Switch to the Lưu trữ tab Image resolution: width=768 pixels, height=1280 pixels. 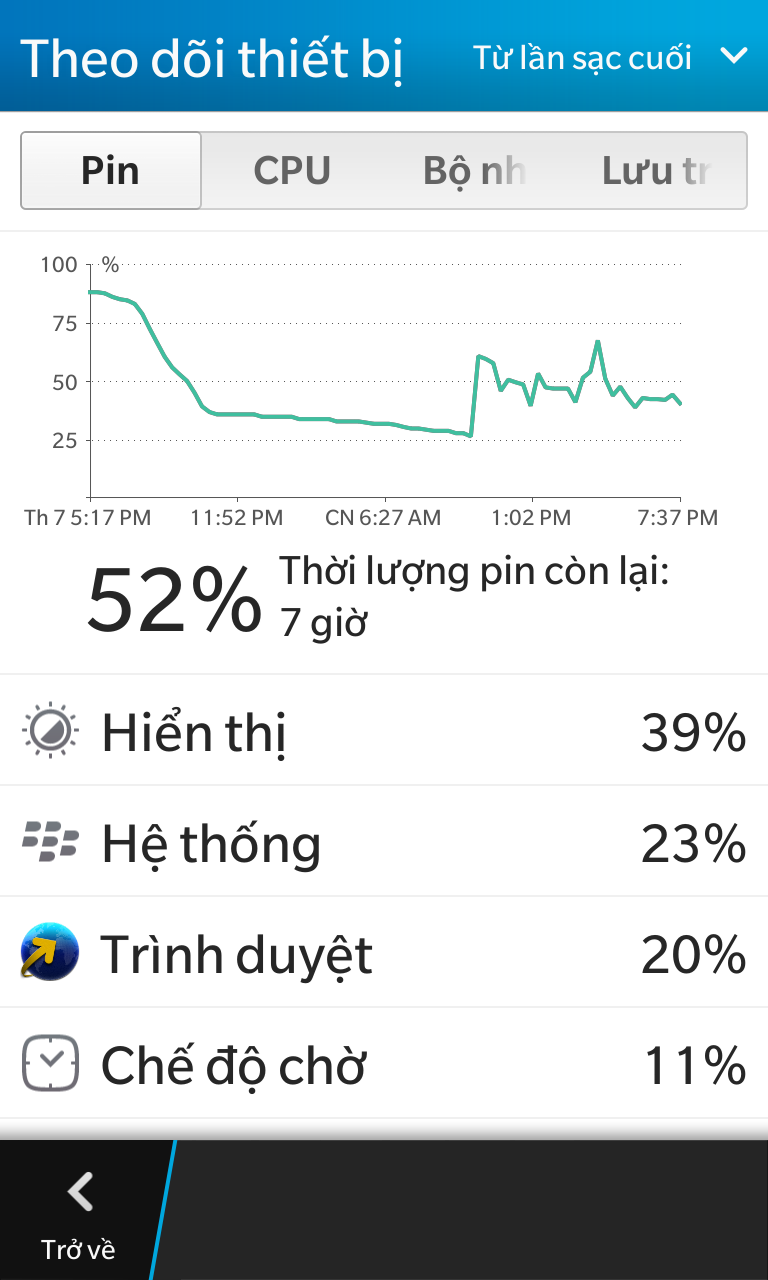[656, 171]
